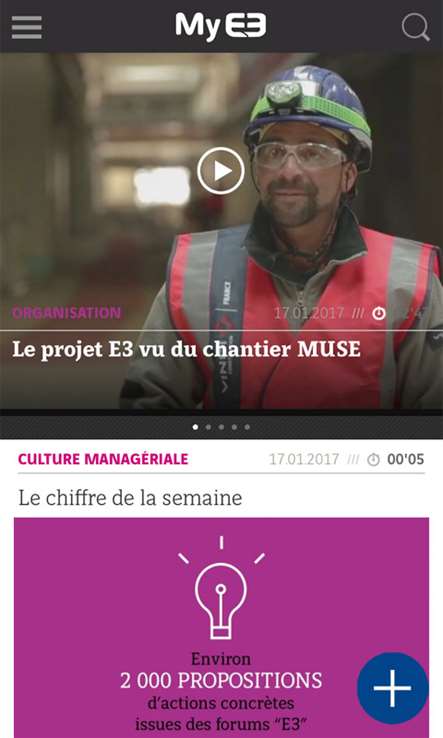Viewport: 443px width, 738px height.
Task: Open Le chiffre de la semaine card
Action: click(130, 498)
